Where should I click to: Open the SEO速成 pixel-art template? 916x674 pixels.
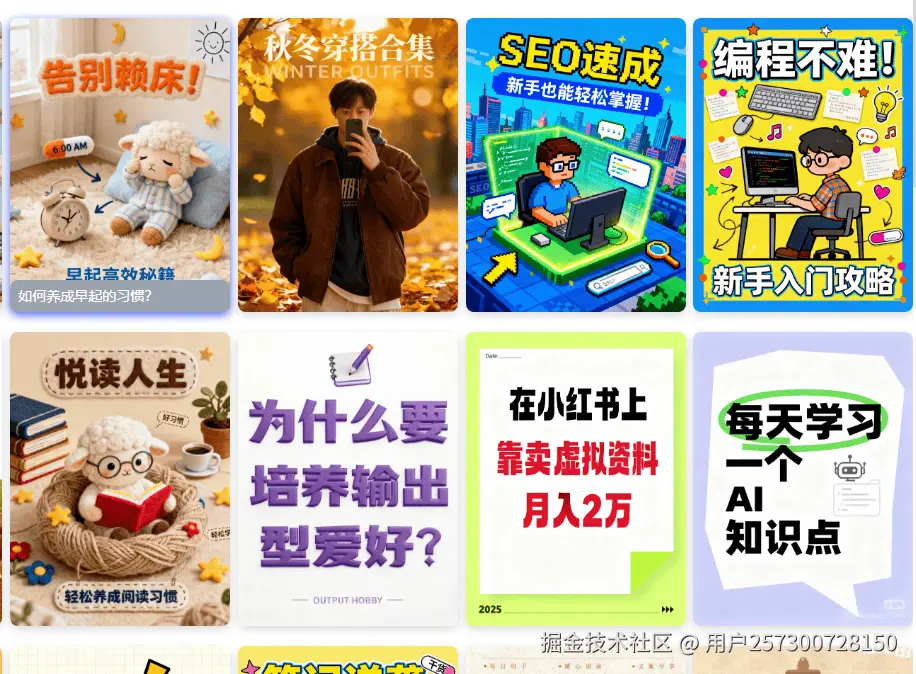(x=575, y=165)
